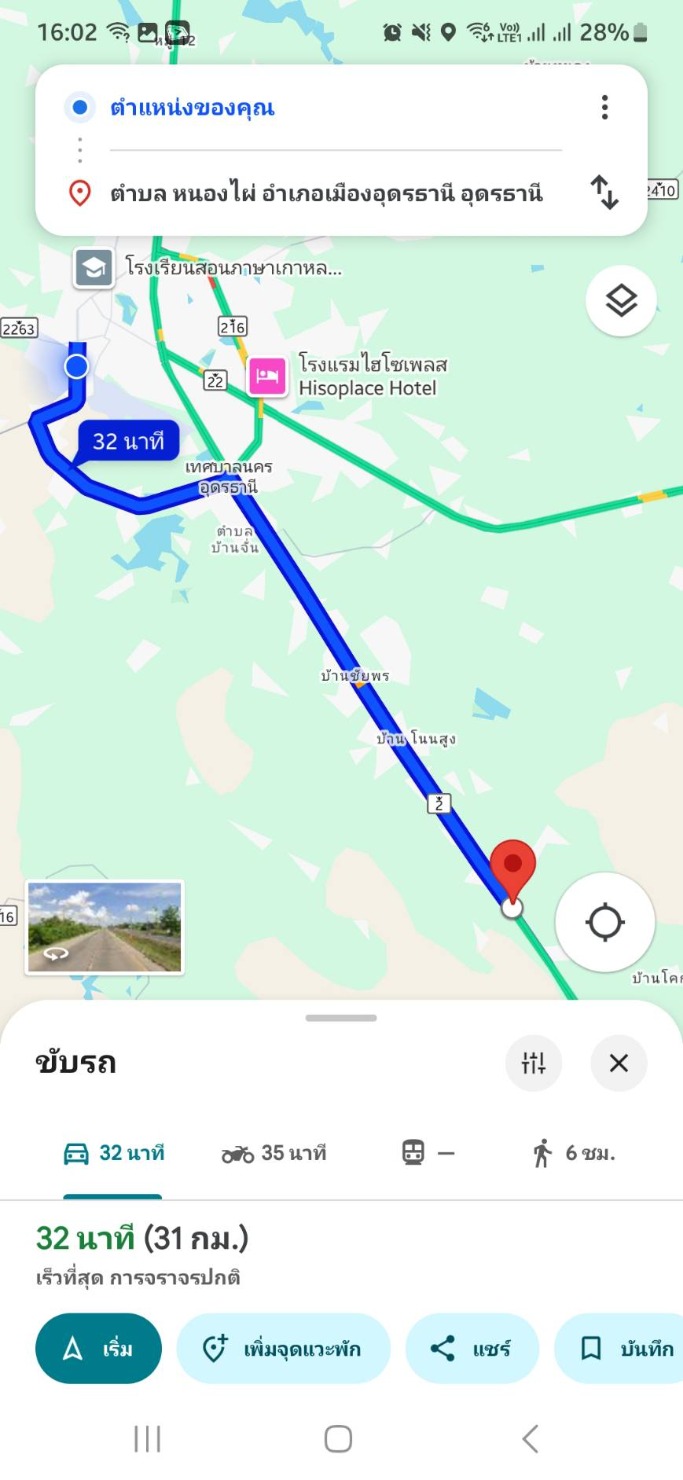Start navigation with เริ่ม button

click(98, 1348)
